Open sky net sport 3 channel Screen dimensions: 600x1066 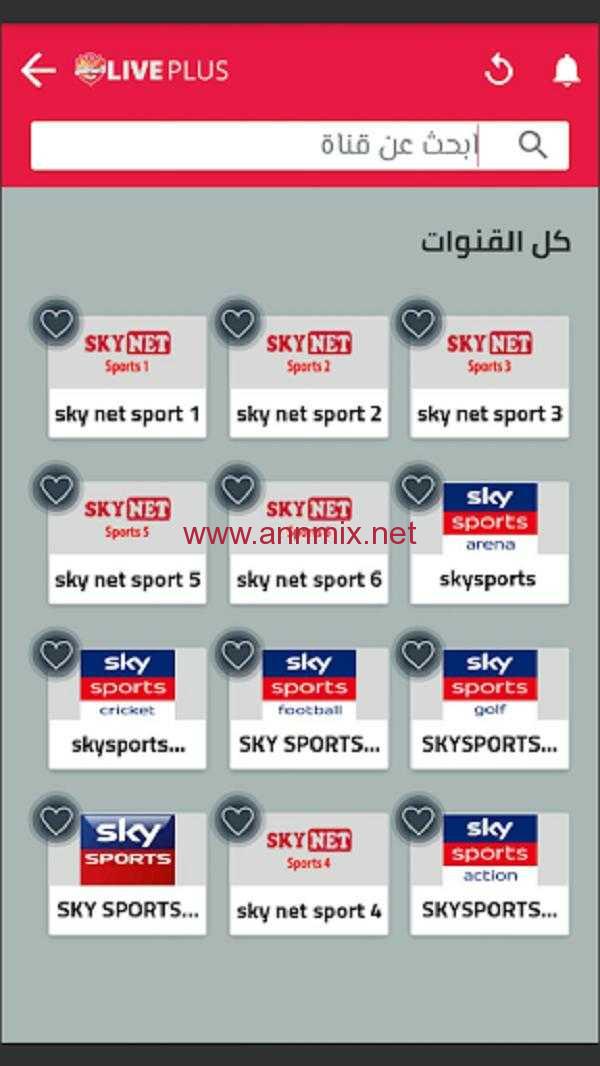point(489,377)
